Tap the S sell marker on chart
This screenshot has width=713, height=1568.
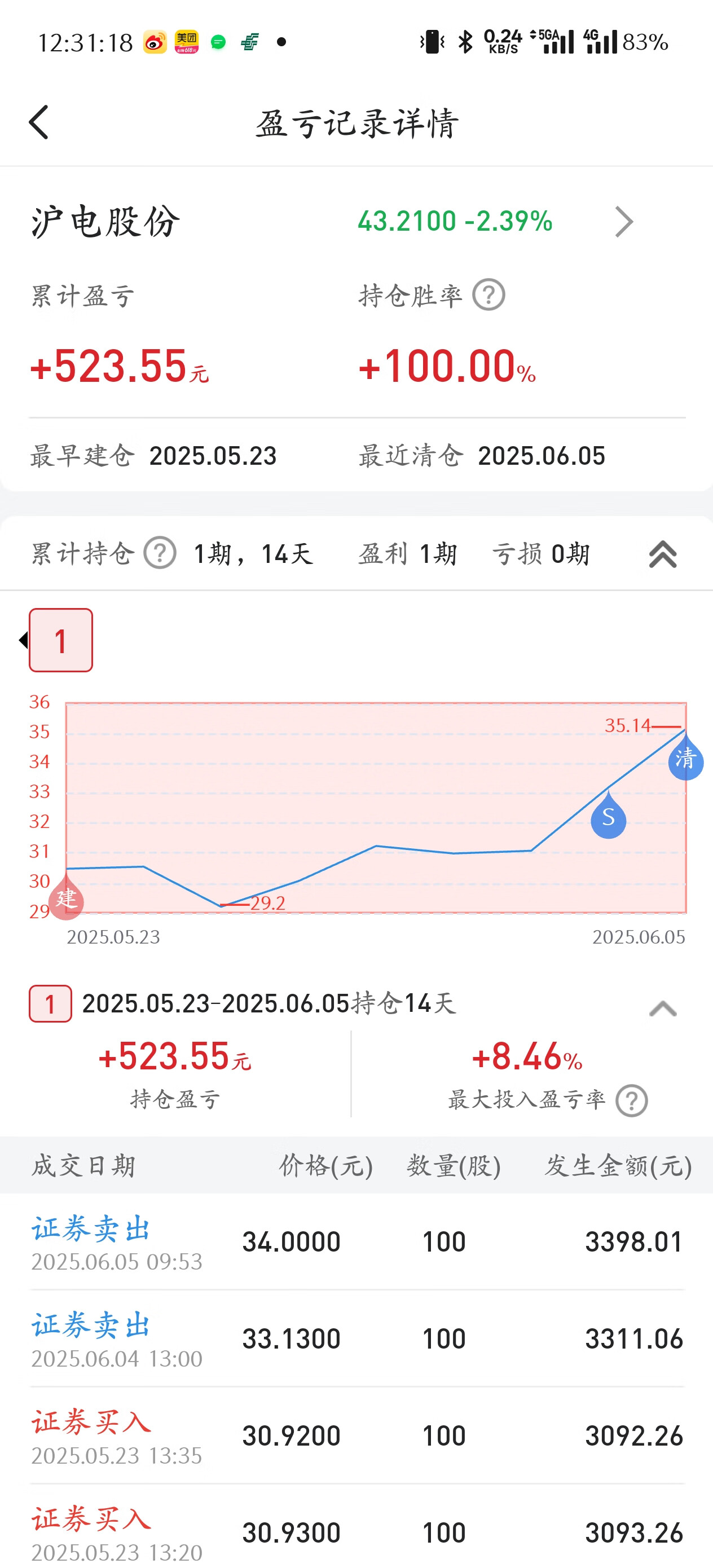(608, 817)
